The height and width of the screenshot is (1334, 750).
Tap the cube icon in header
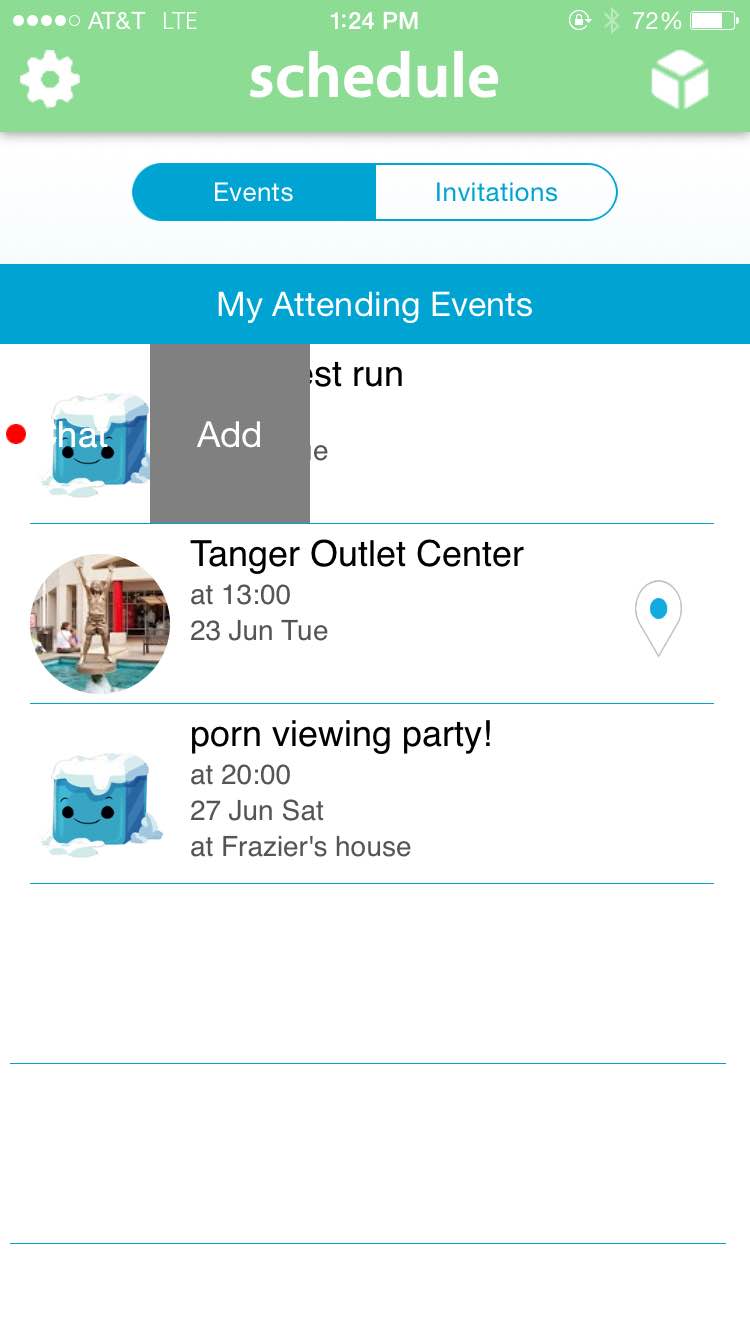(x=680, y=79)
